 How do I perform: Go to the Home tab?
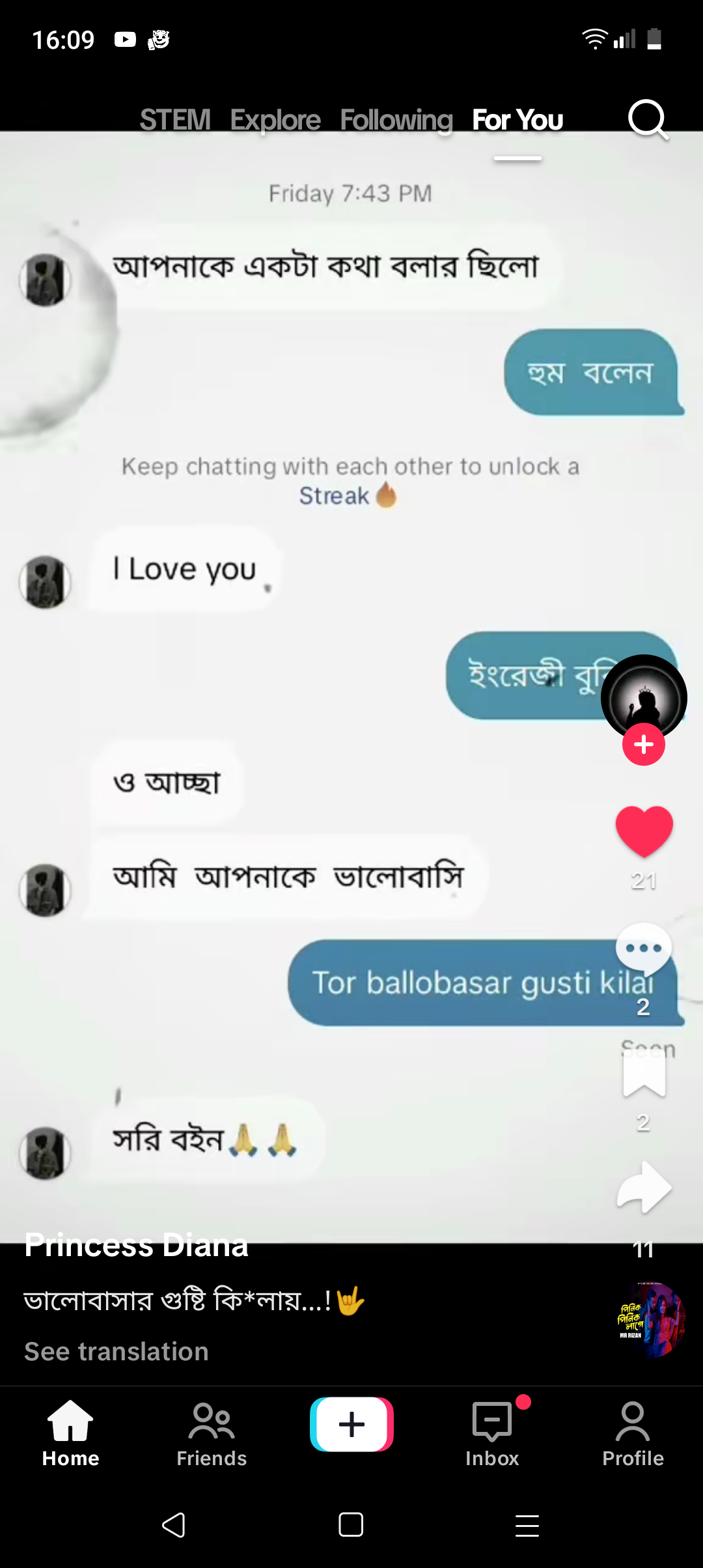point(70,1435)
